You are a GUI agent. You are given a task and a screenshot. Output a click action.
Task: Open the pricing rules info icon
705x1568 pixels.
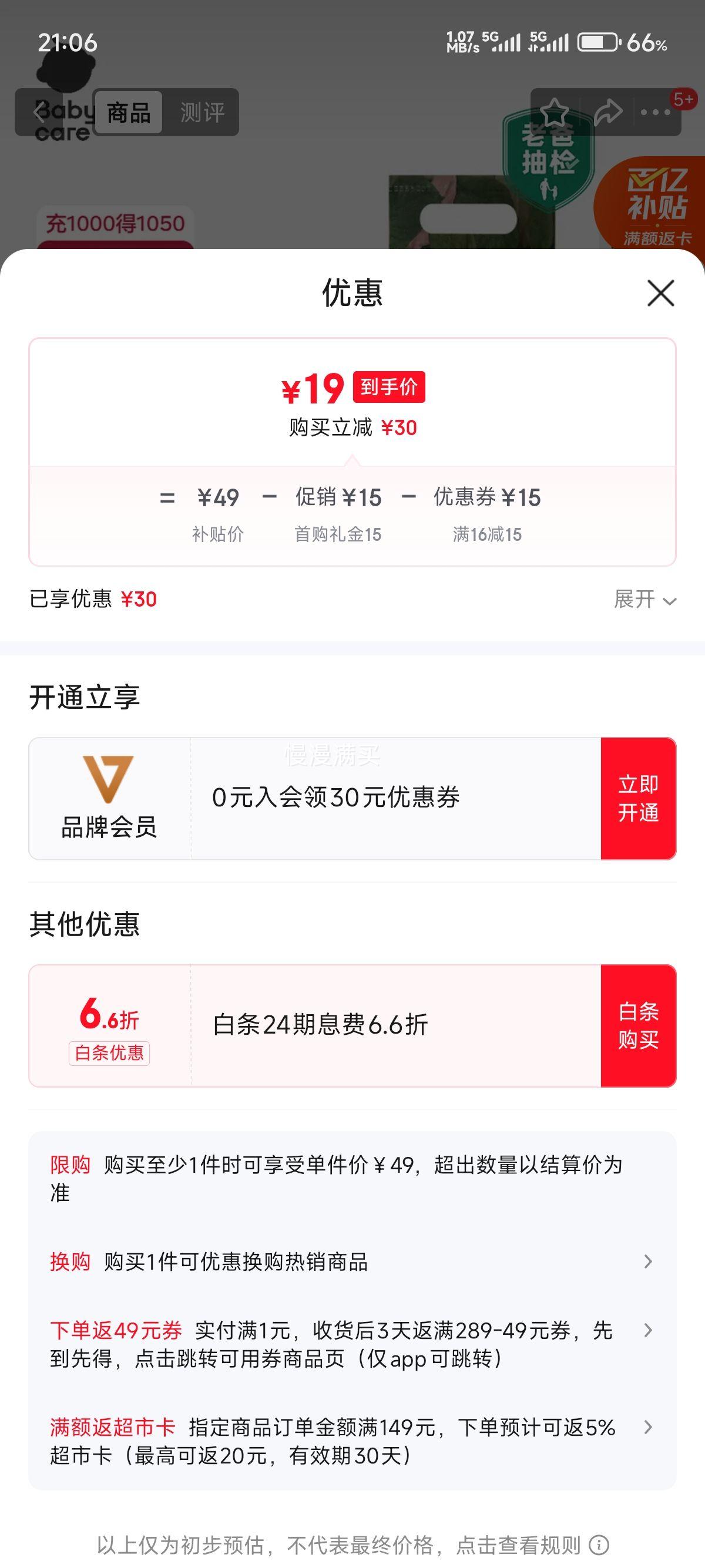click(600, 1545)
